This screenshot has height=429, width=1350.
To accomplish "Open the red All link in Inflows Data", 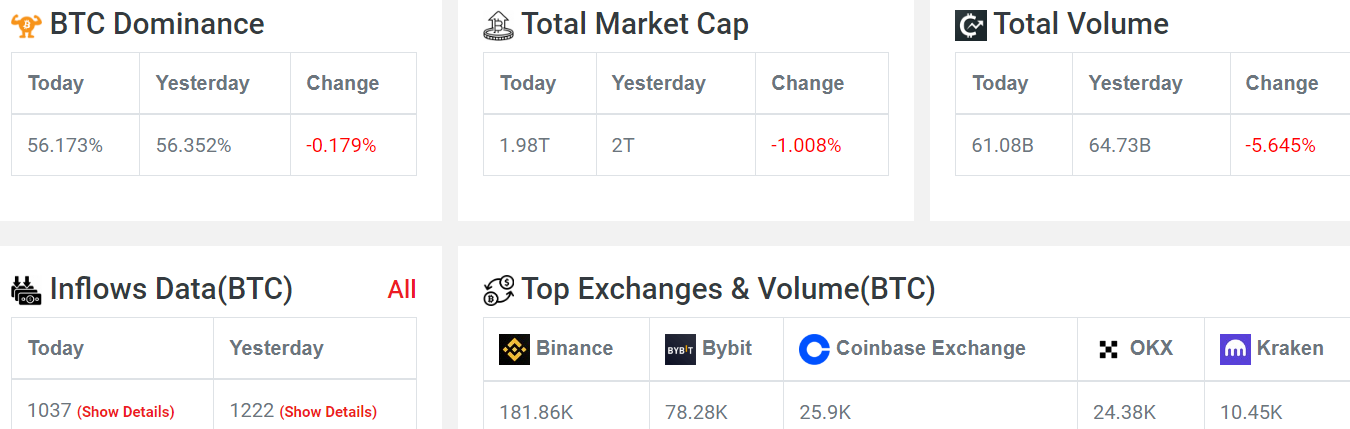I will coord(401,290).
